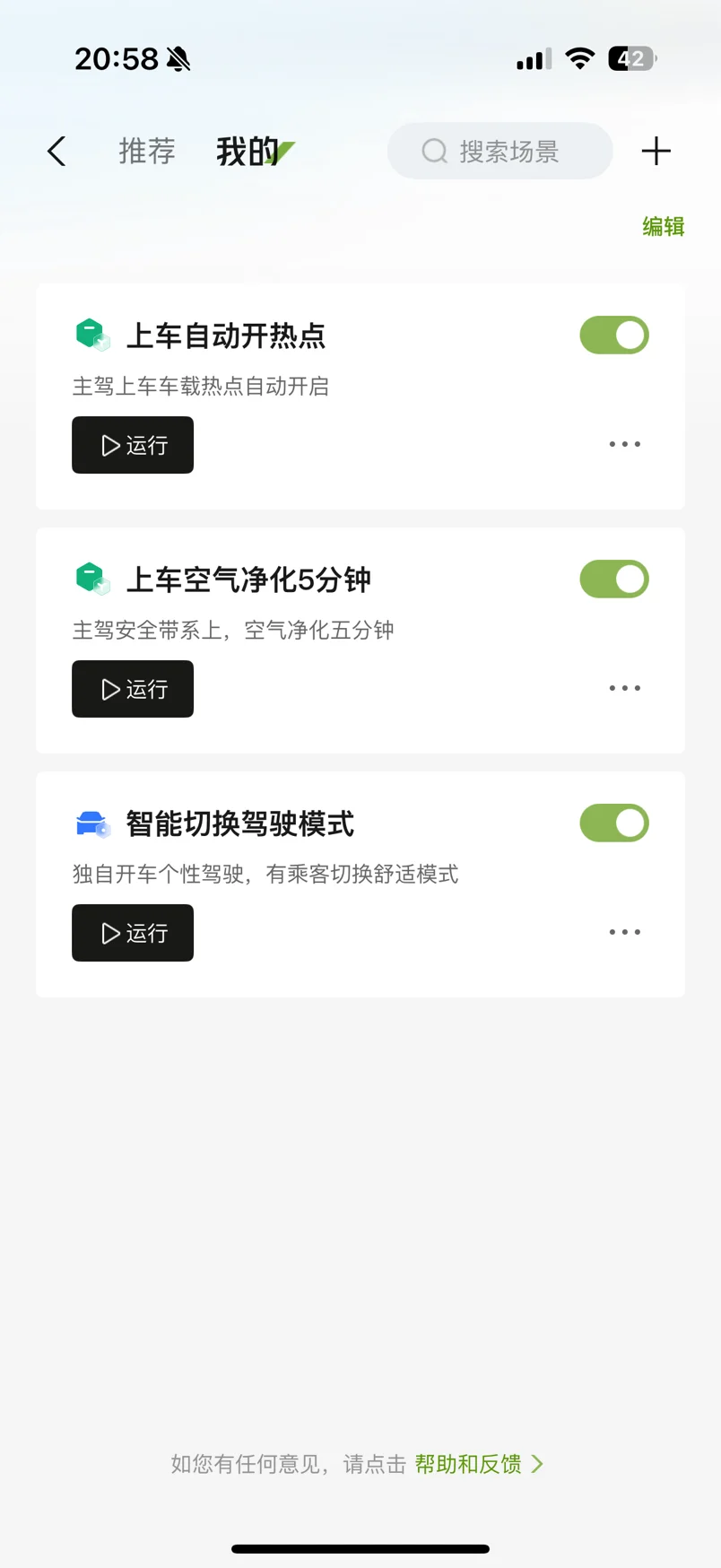Viewport: 721px width, 1568px height.
Task: Select the 我的 tab
Action: pos(248,152)
